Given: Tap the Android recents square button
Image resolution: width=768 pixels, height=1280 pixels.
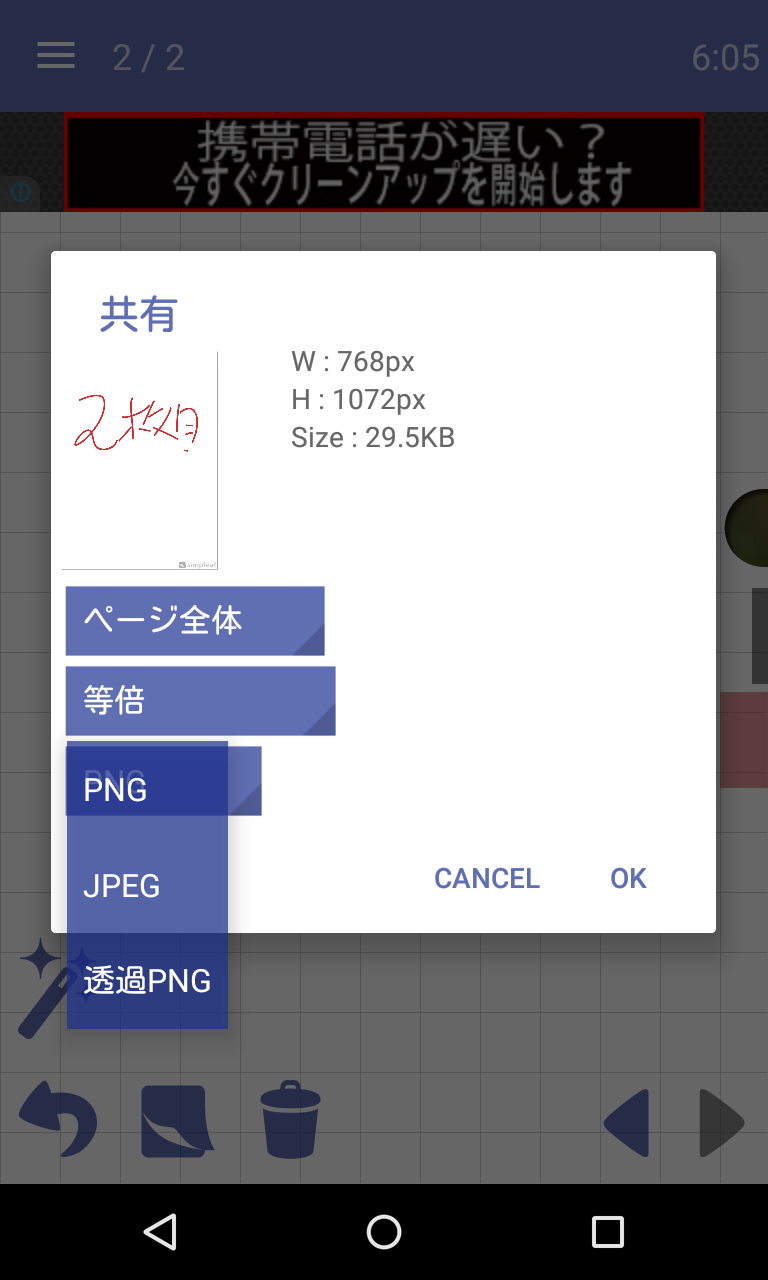Looking at the screenshot, I should tap(606, 1234).
